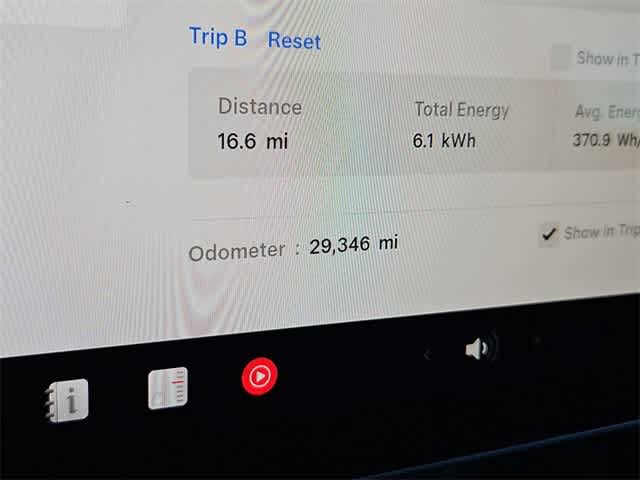Open the owner's manual icon

click(x=65, y=398)
